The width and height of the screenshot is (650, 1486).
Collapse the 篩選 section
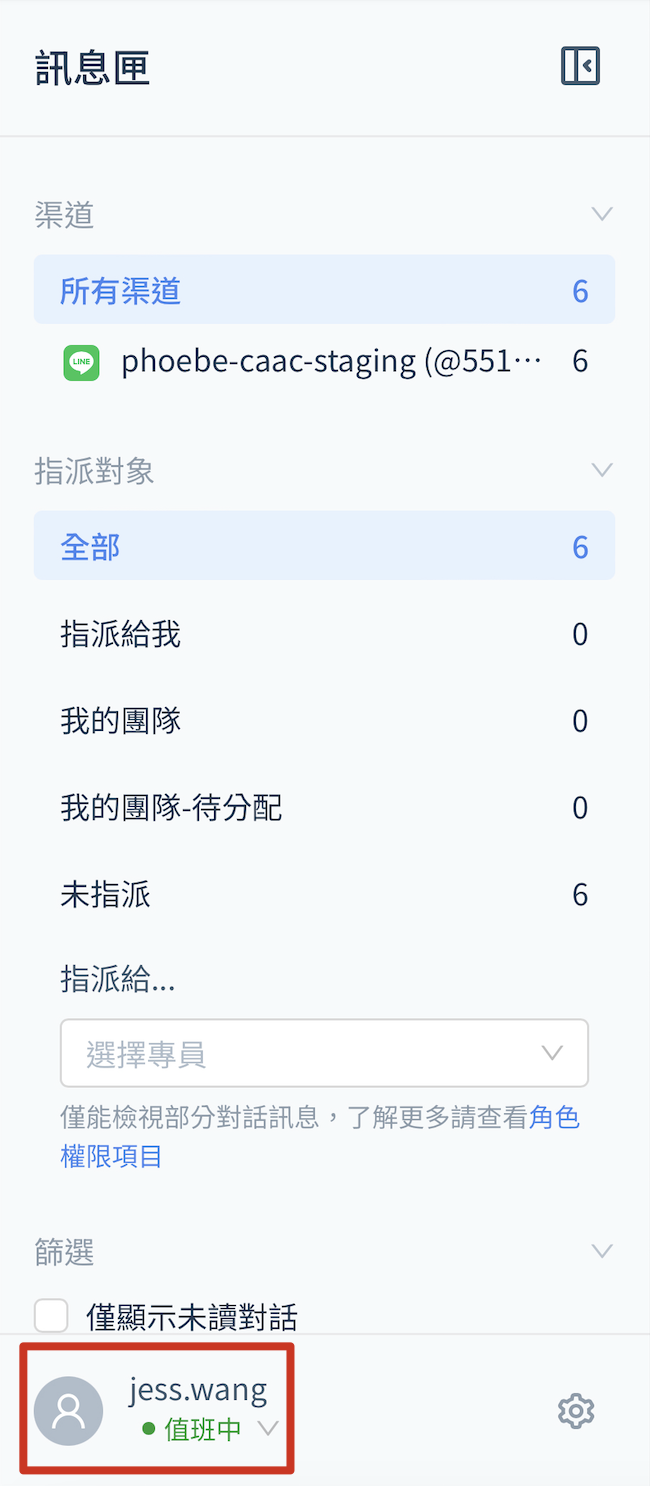coord(601,1251)
